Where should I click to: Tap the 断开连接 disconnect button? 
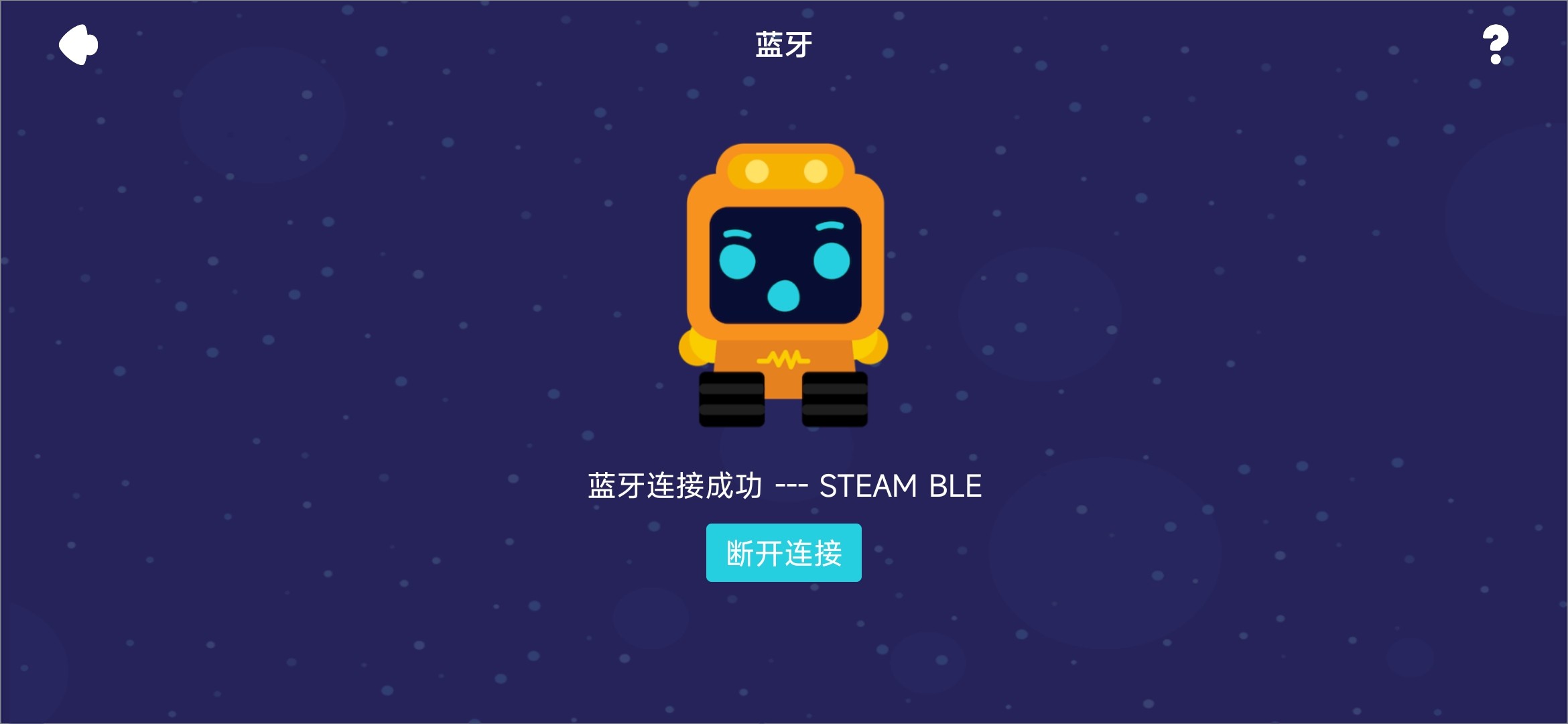783,553
